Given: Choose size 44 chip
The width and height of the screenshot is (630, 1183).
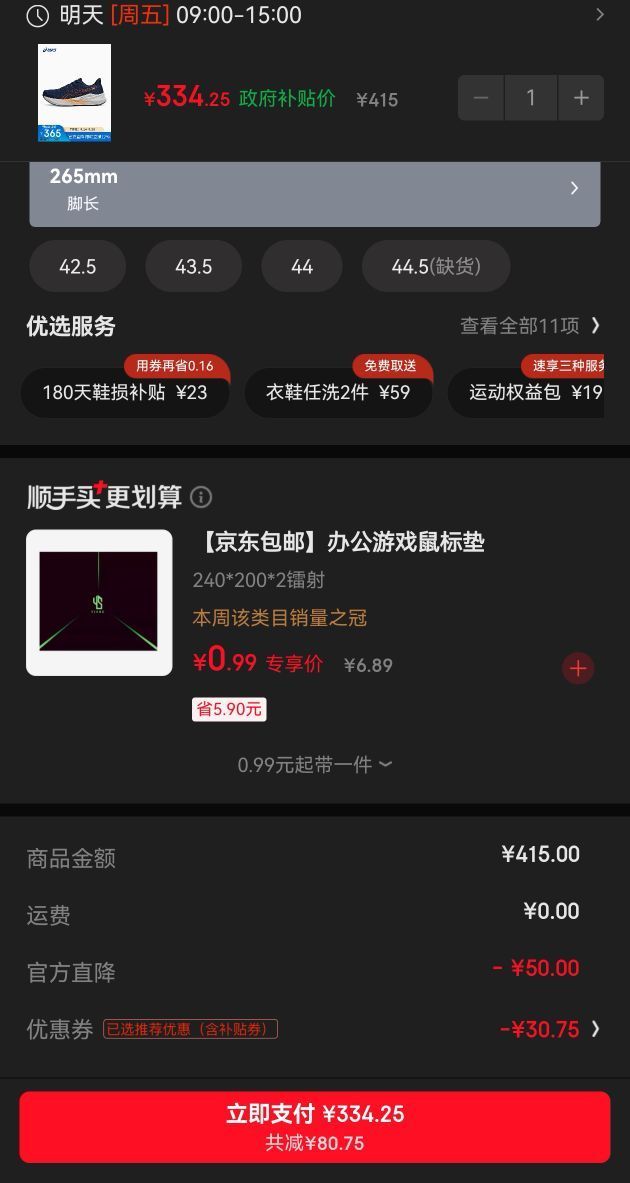Looking at the screenshot, I should (x=302, y=266).
